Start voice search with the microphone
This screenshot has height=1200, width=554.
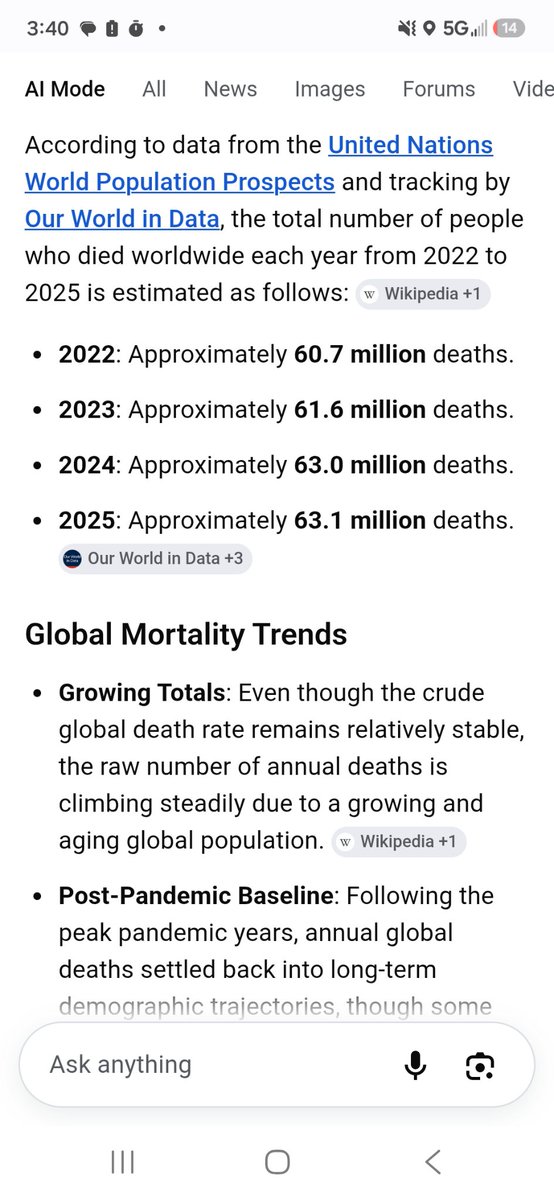click(415, 1065)
